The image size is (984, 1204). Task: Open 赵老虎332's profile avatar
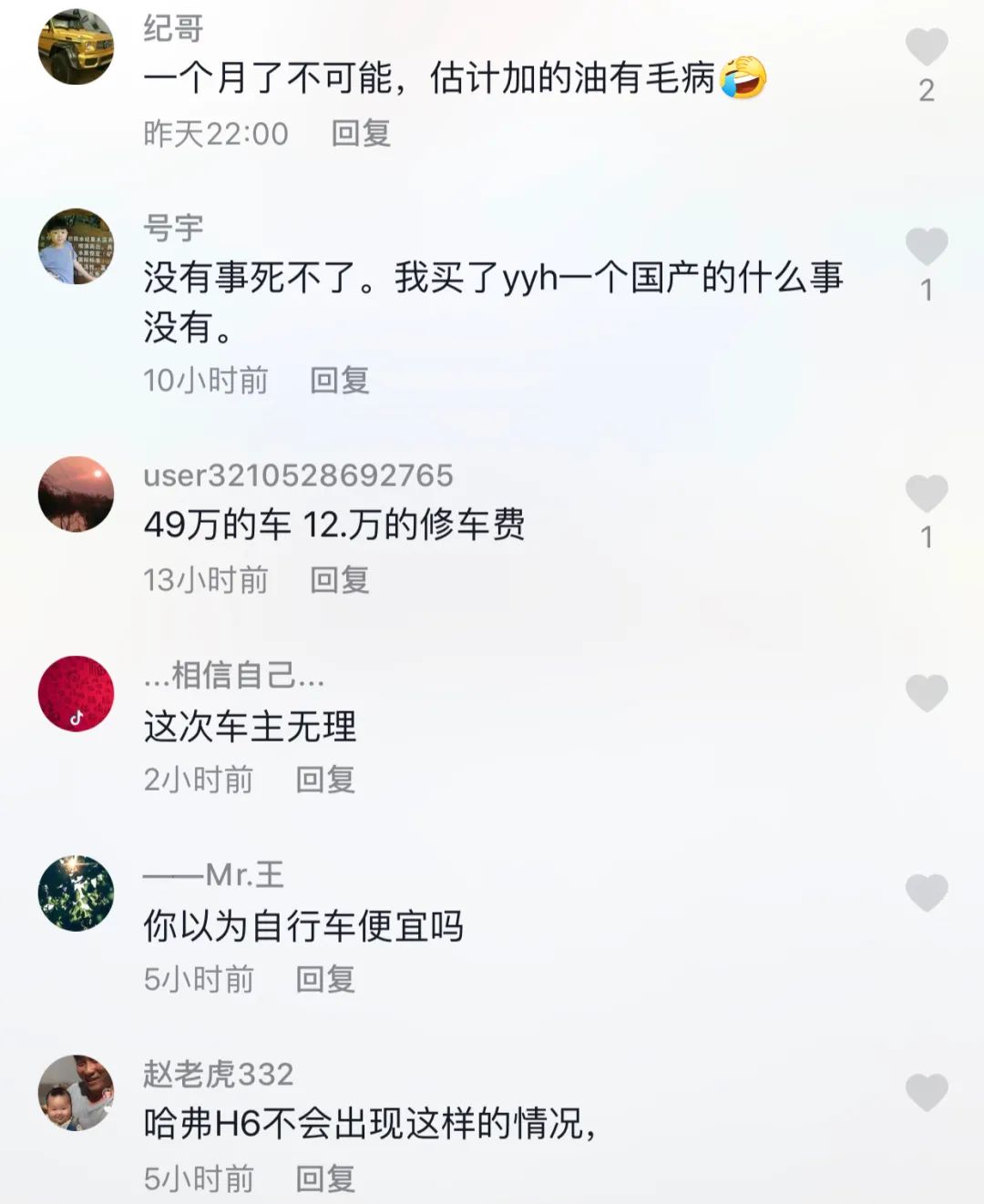point(76,1092)
